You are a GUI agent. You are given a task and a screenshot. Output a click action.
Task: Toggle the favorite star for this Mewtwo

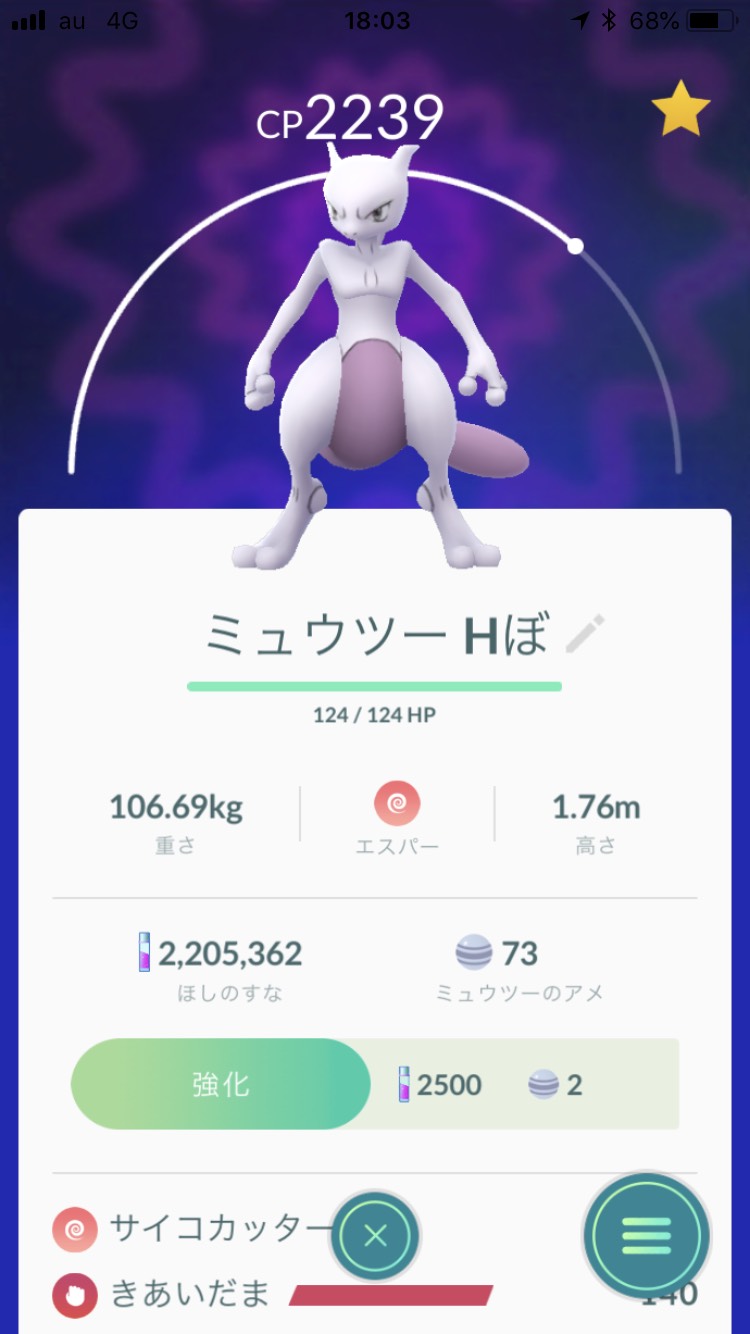681,110
